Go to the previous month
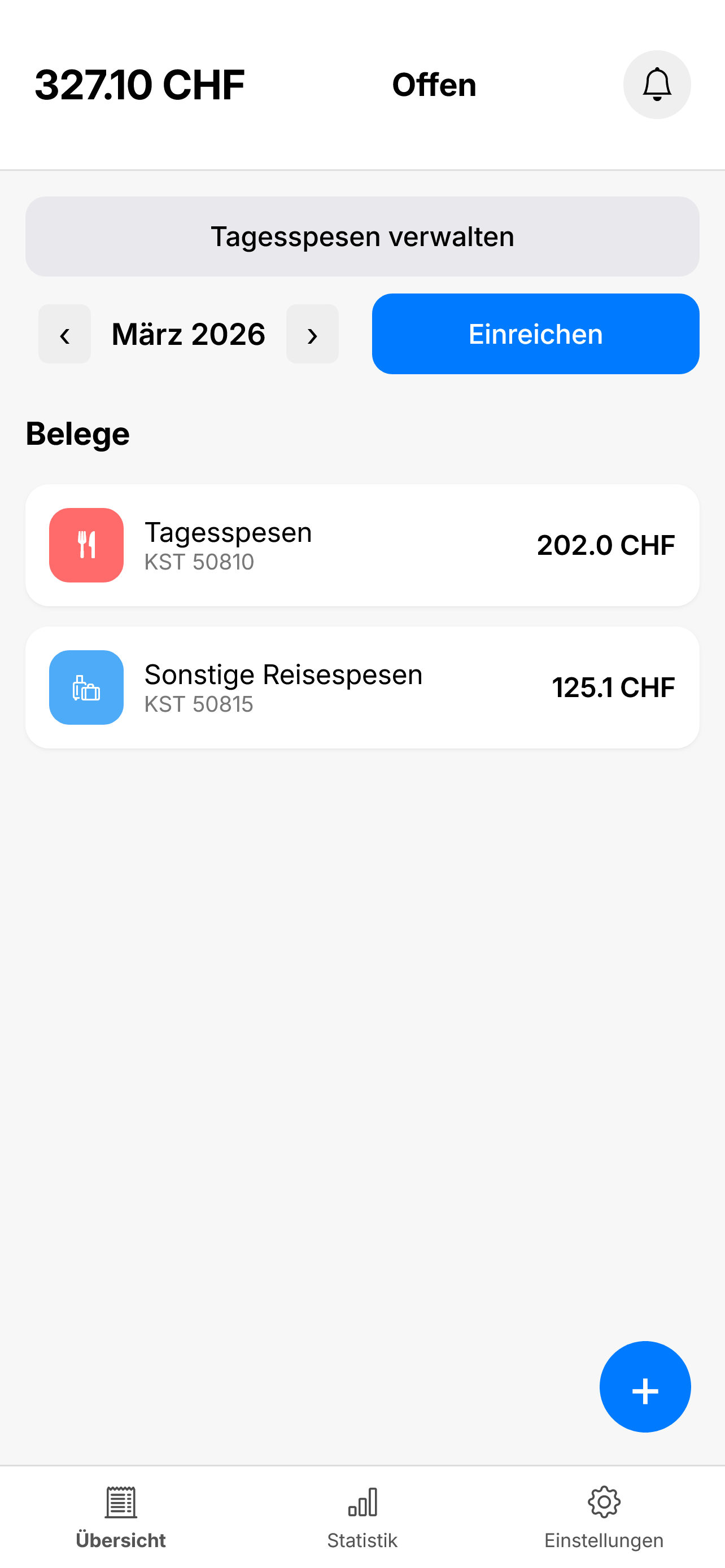This screenshot has width=725, height=1568. pyautogui.click(x=64, y=334)
